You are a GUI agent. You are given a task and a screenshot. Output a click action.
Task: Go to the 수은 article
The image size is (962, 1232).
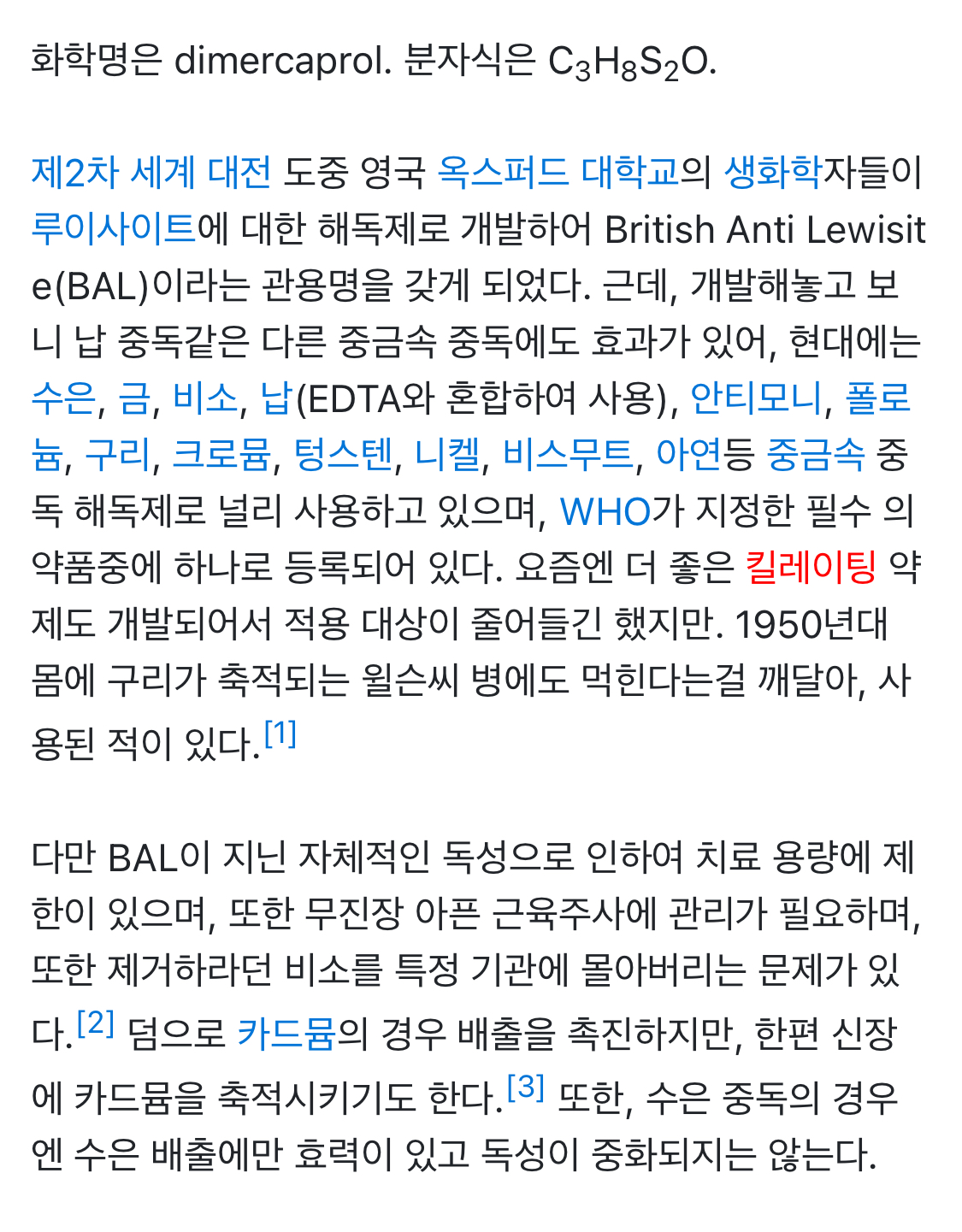point(63,398)
